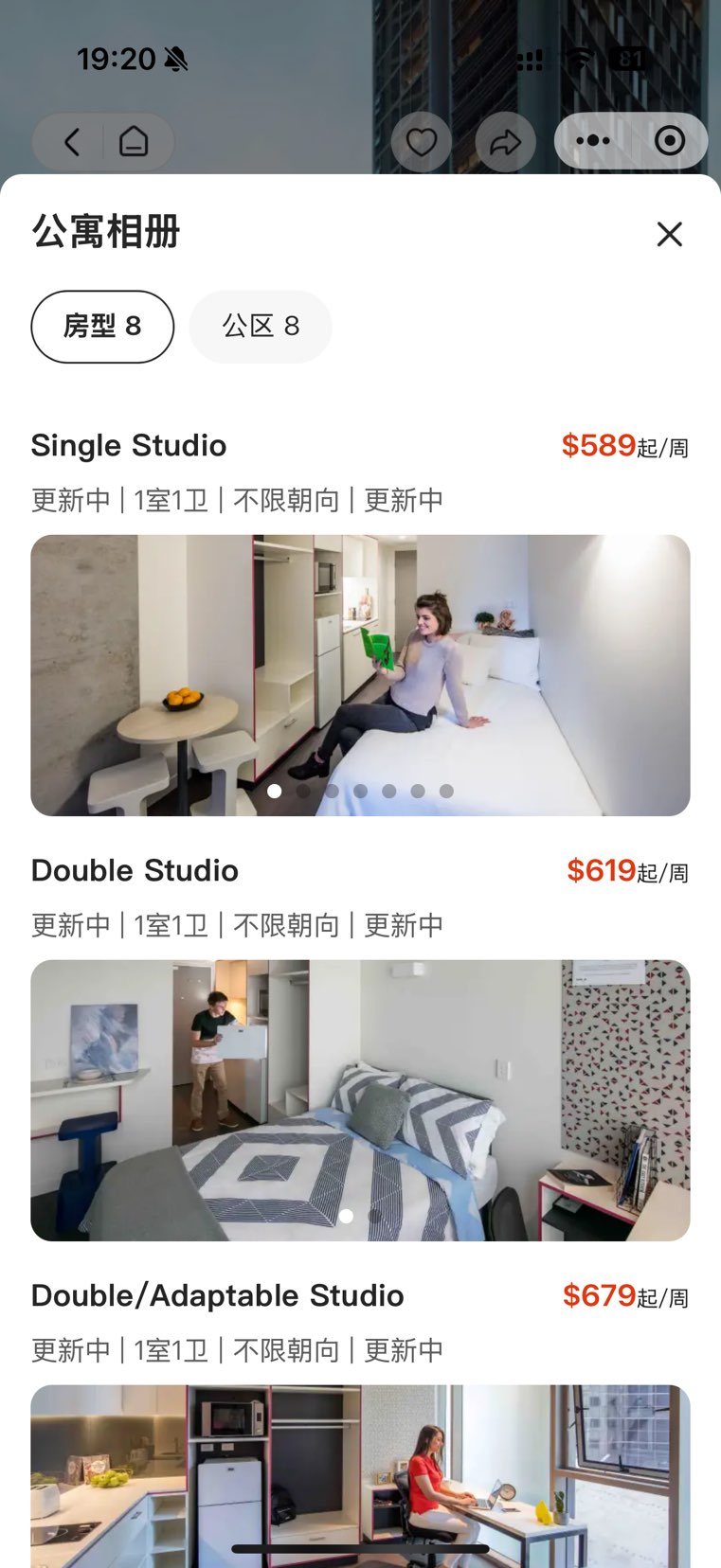Open the Double/Adaptable Studio photo
This screenshot has height=1568, width=721.
(360, 1472)
